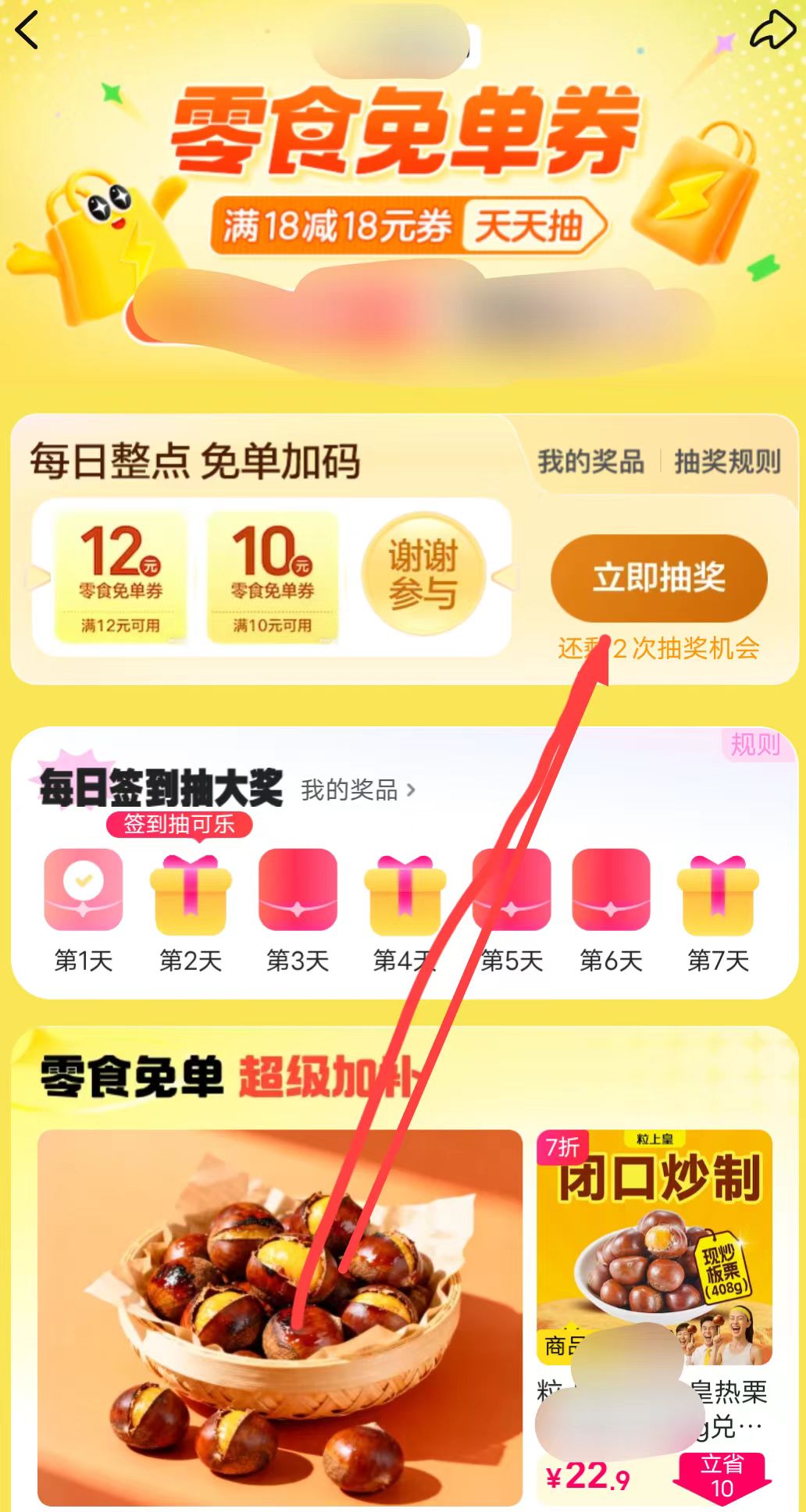Tap the 立即抽奖 button
This screenshot has width=806, height=1512.
click(x=658, y=577)
